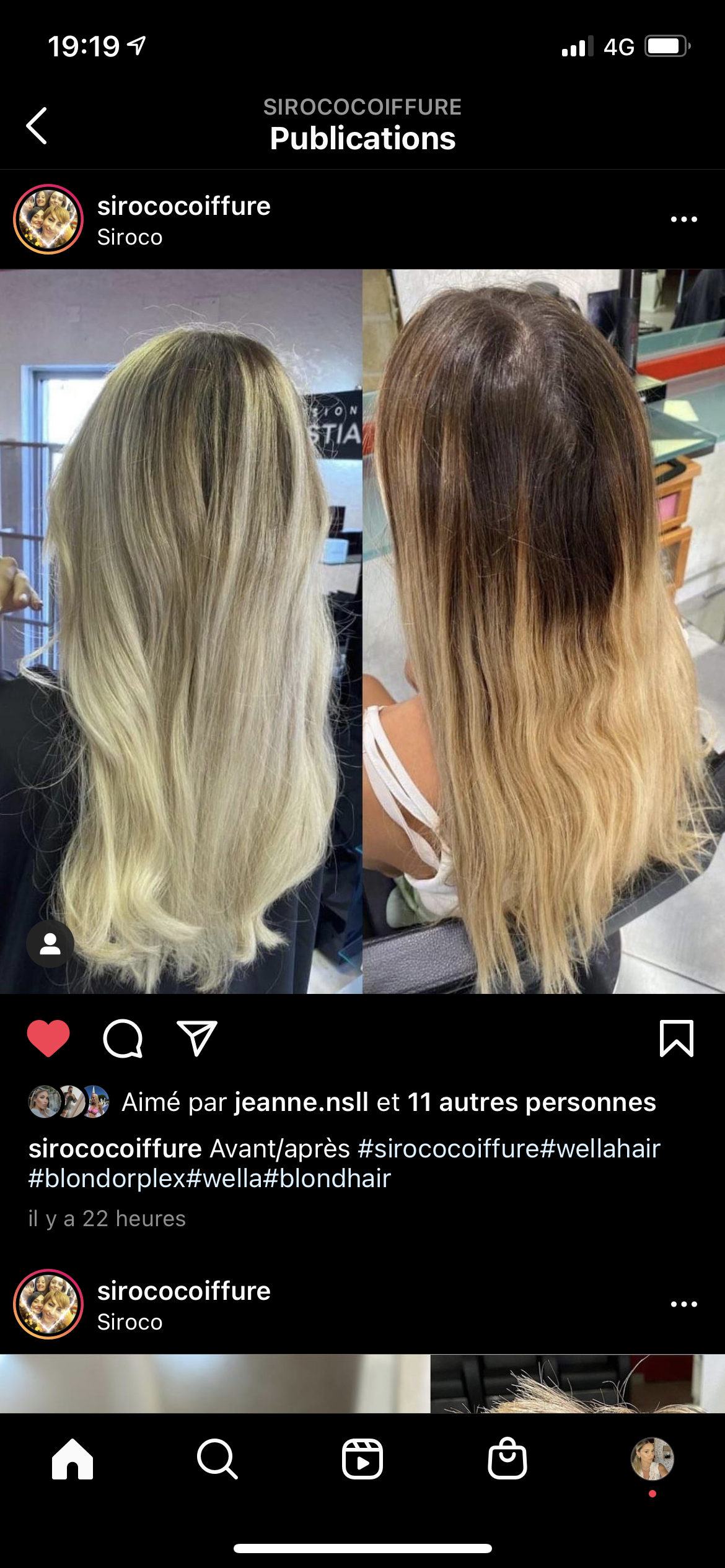725x1568 pixels.
Task: Open the before/after hair photo
Action: [x=362, y=632]
